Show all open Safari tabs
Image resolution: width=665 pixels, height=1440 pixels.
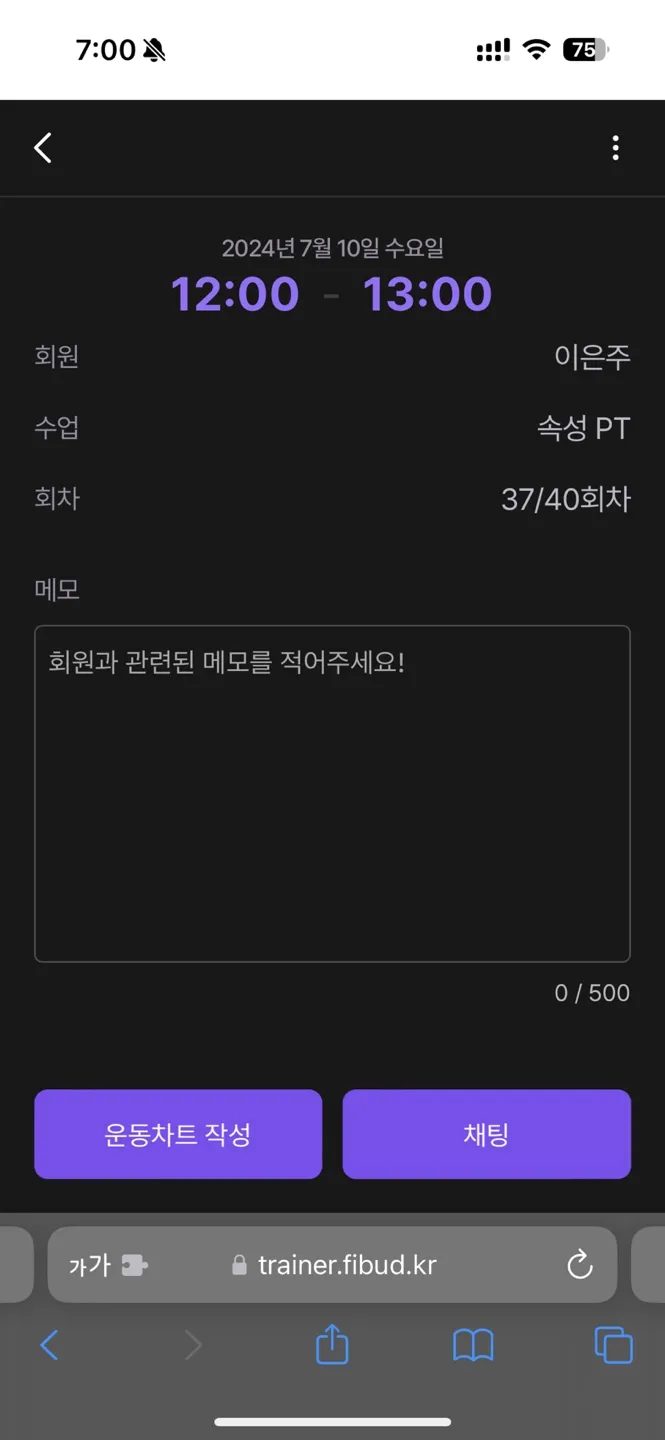pos(613,1345)
